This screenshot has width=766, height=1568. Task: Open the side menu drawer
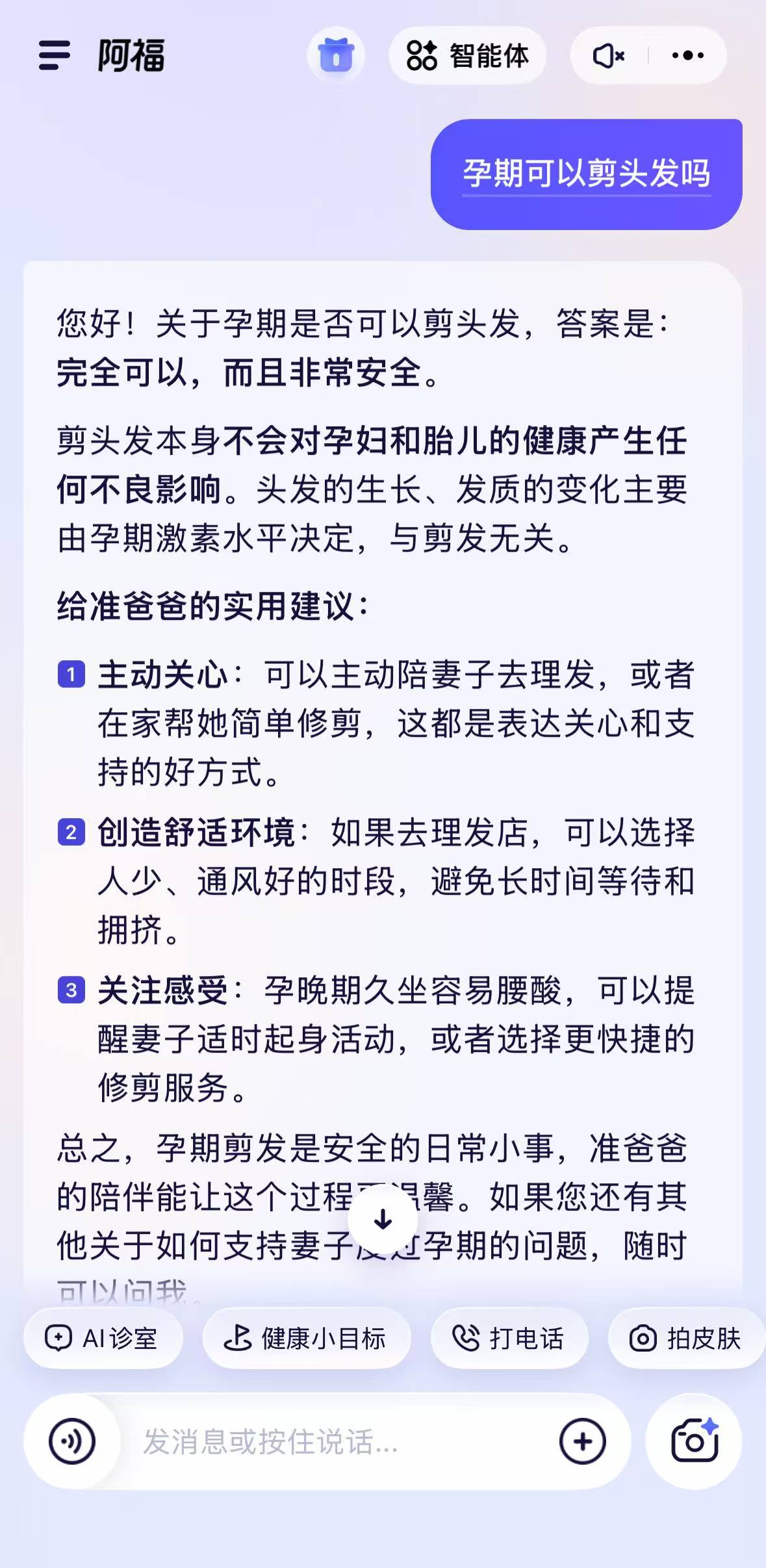coord(55,55)
